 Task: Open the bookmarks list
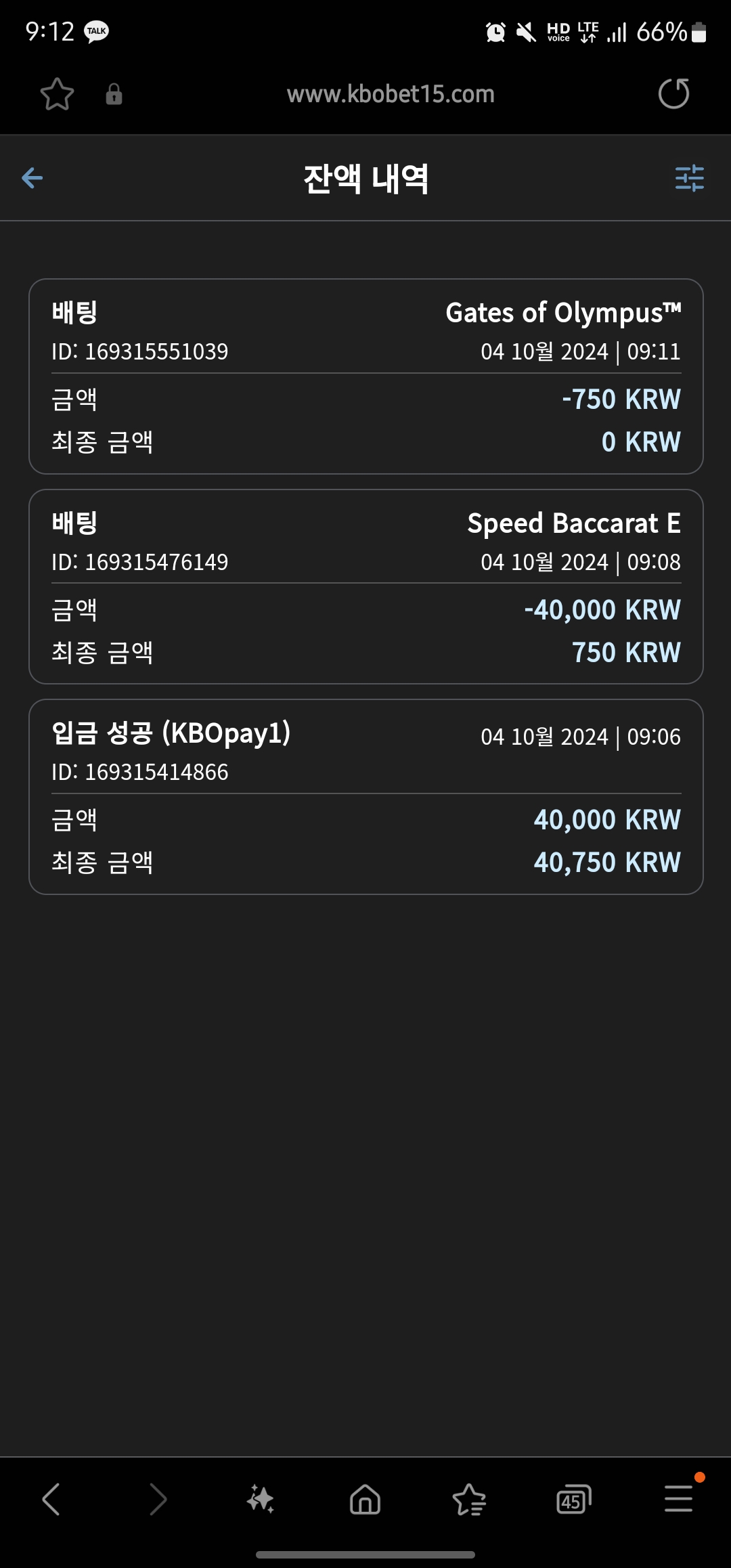pyautogui.click(x=469, y=1499)
